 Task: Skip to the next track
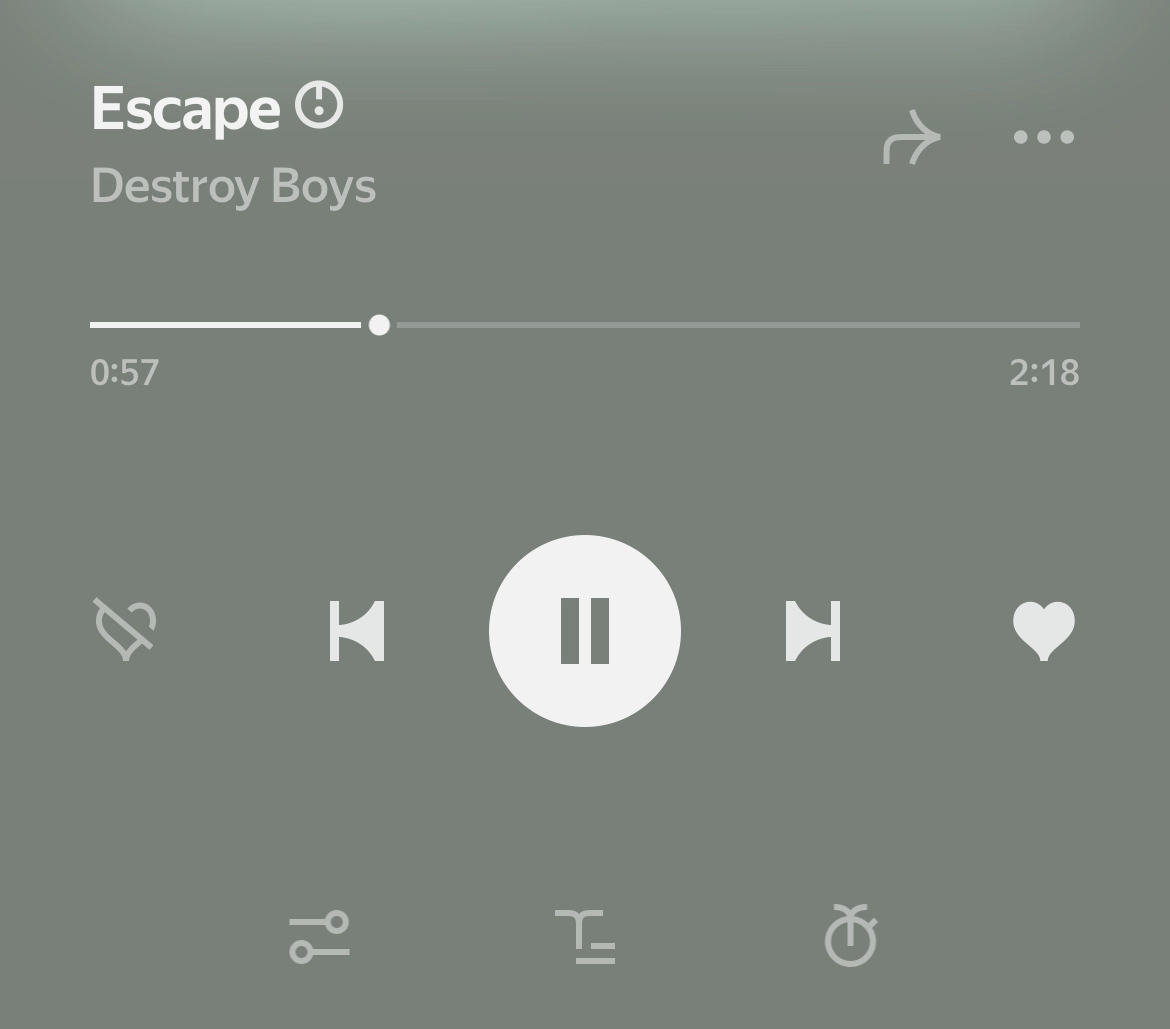[x=813, y=631]
